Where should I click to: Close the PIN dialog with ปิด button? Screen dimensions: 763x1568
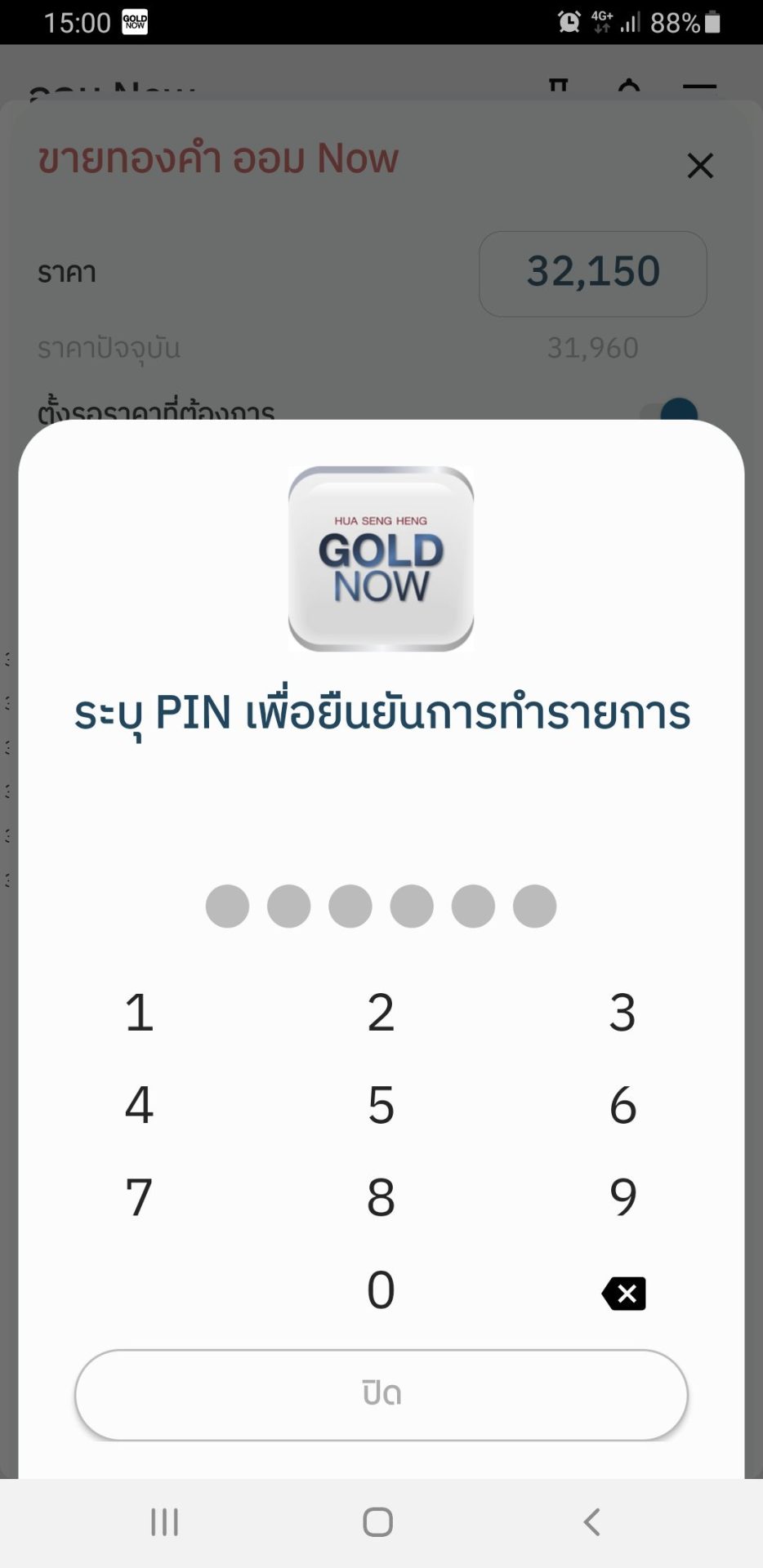click(381, 1394)
